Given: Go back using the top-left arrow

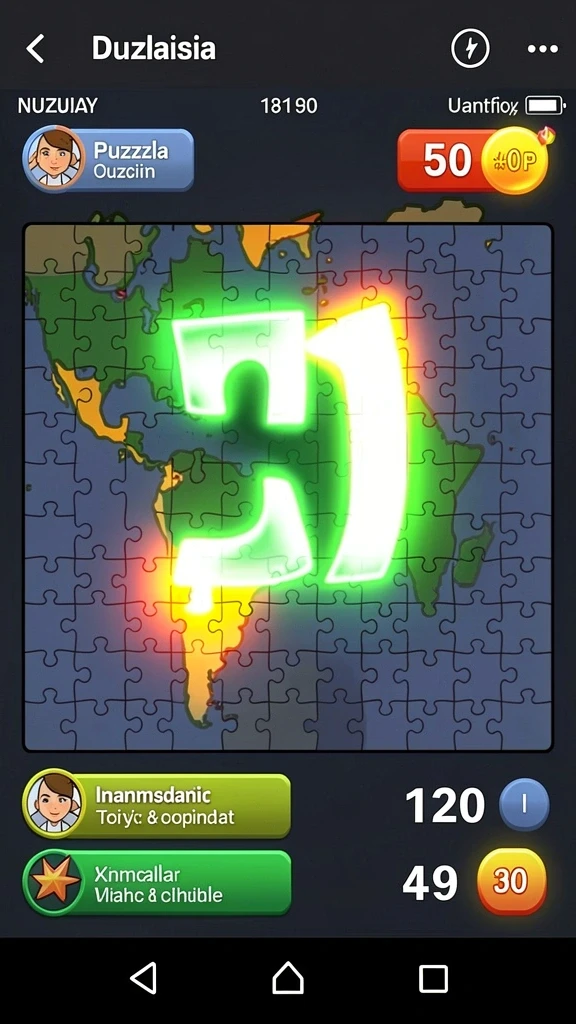Looking at the screenshot, I should (35, 49).
